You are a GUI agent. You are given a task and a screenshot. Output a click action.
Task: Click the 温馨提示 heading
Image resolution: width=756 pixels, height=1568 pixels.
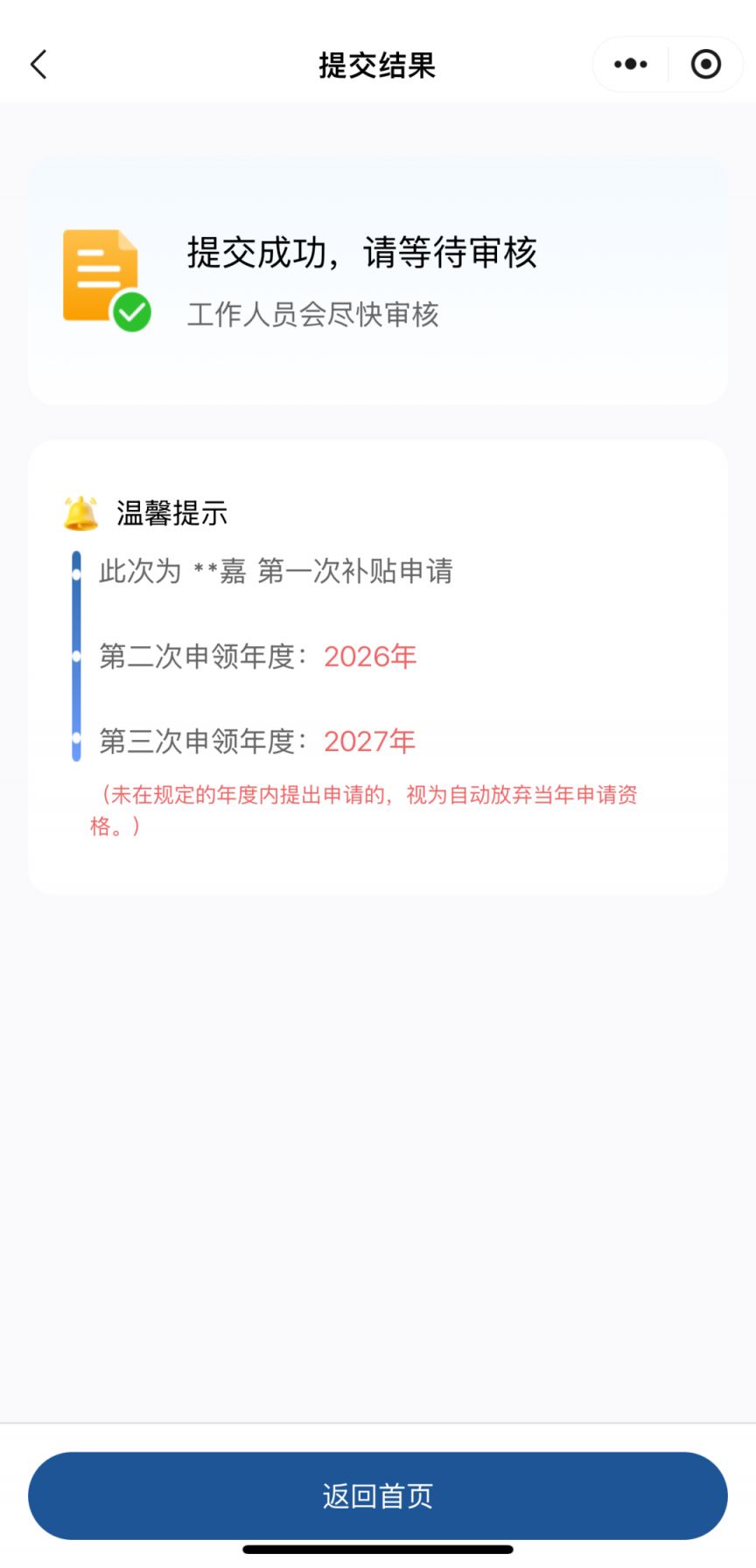click(171, 514)
